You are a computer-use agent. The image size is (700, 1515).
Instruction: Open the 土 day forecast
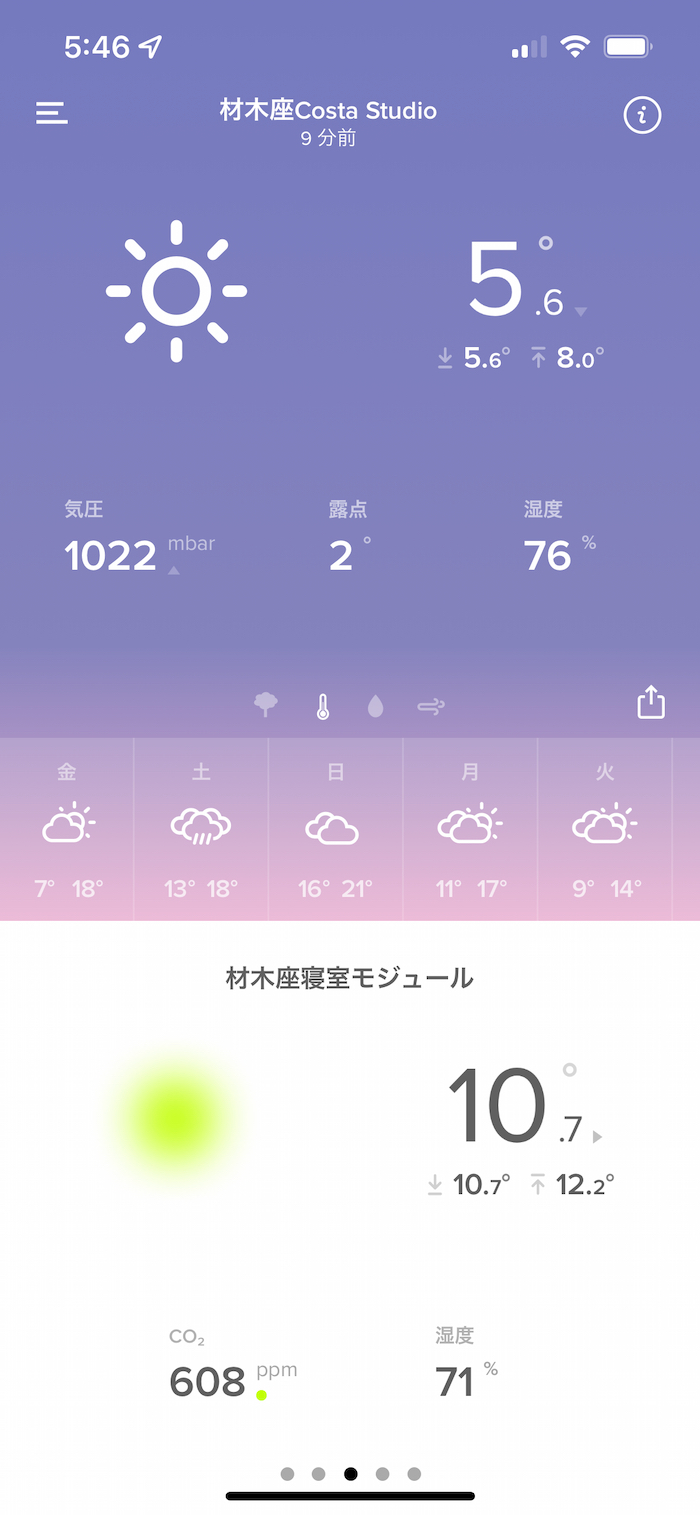click(x=201, y=829)
